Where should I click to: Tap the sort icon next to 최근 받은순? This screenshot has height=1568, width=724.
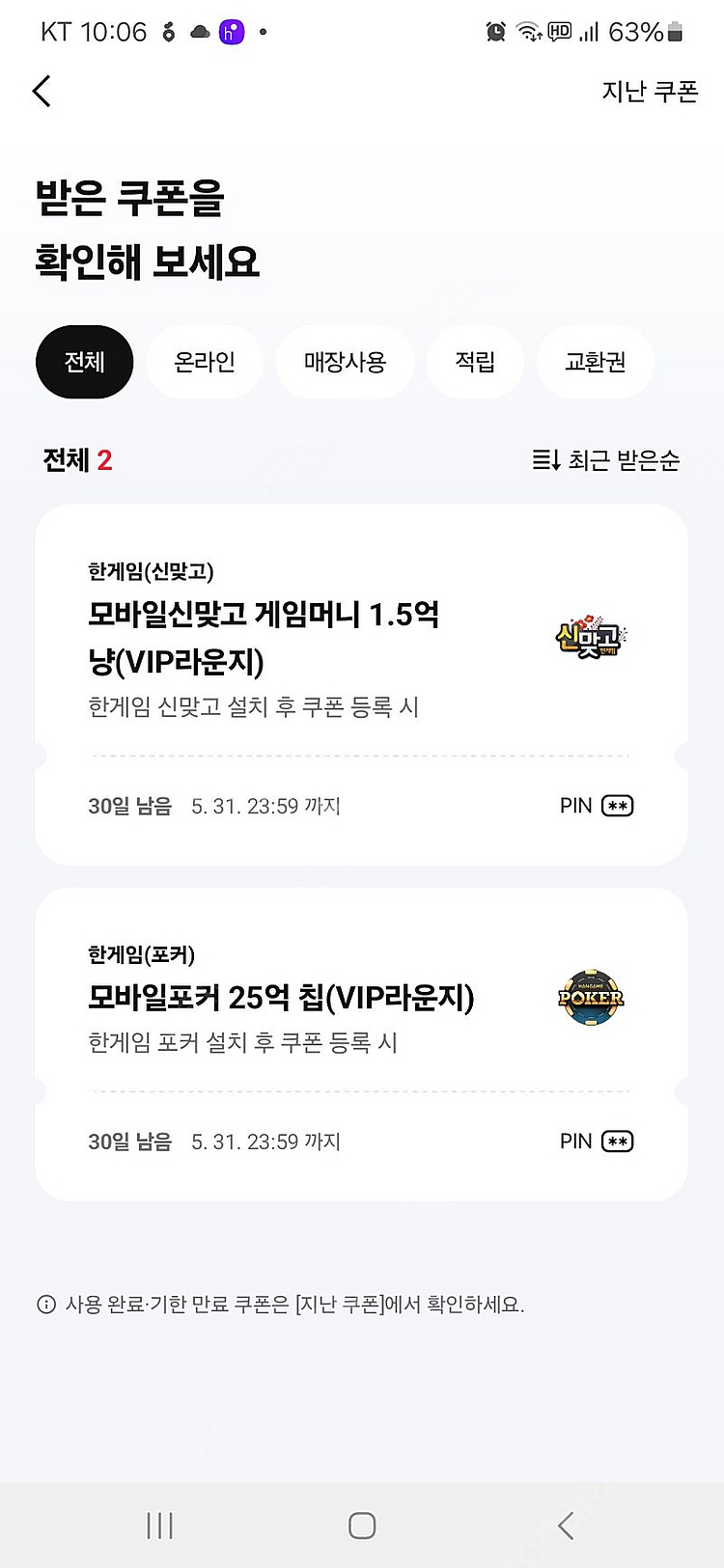tap(548, 460)
